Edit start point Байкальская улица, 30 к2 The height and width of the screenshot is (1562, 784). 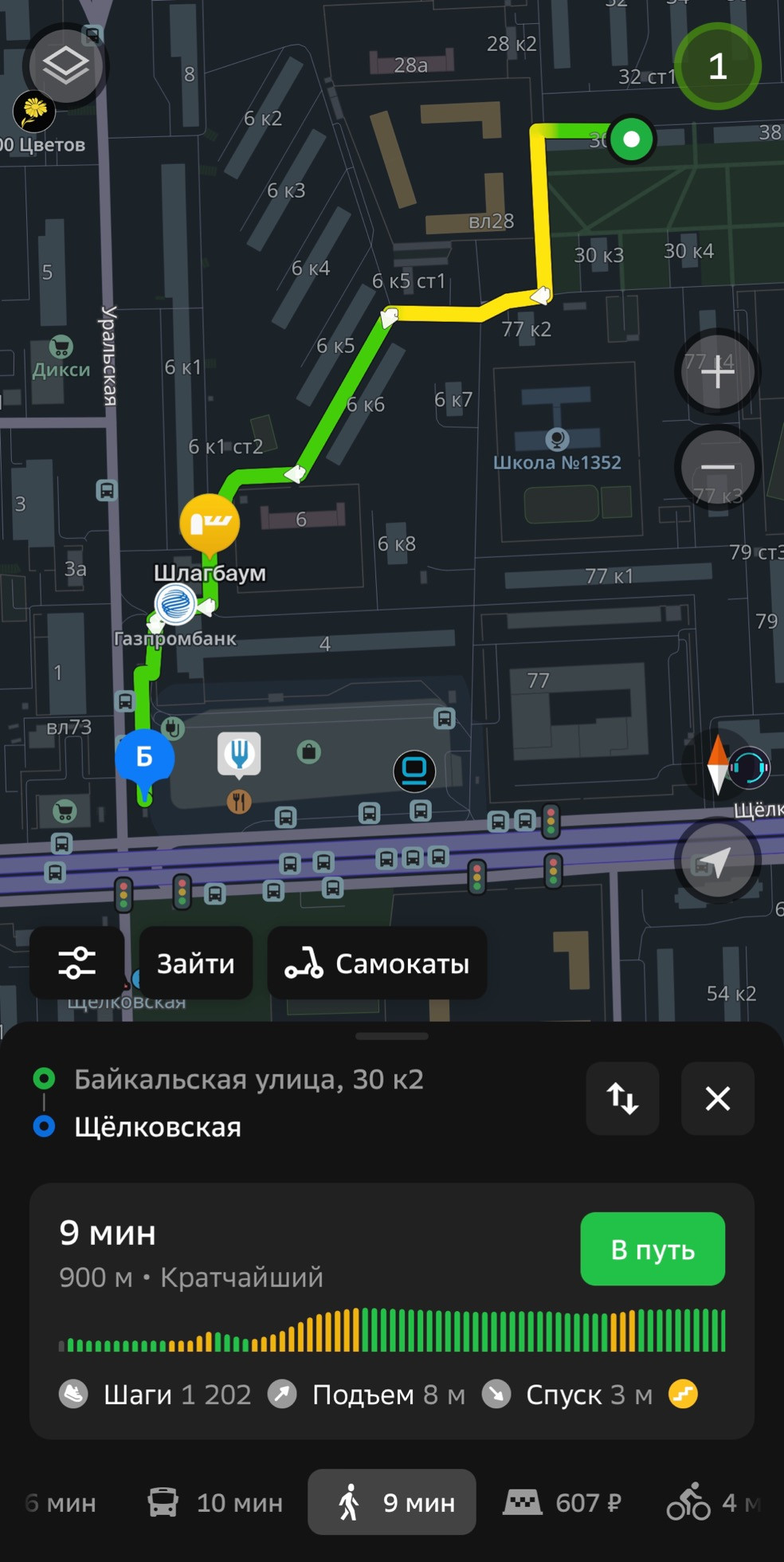point(249,1079)
